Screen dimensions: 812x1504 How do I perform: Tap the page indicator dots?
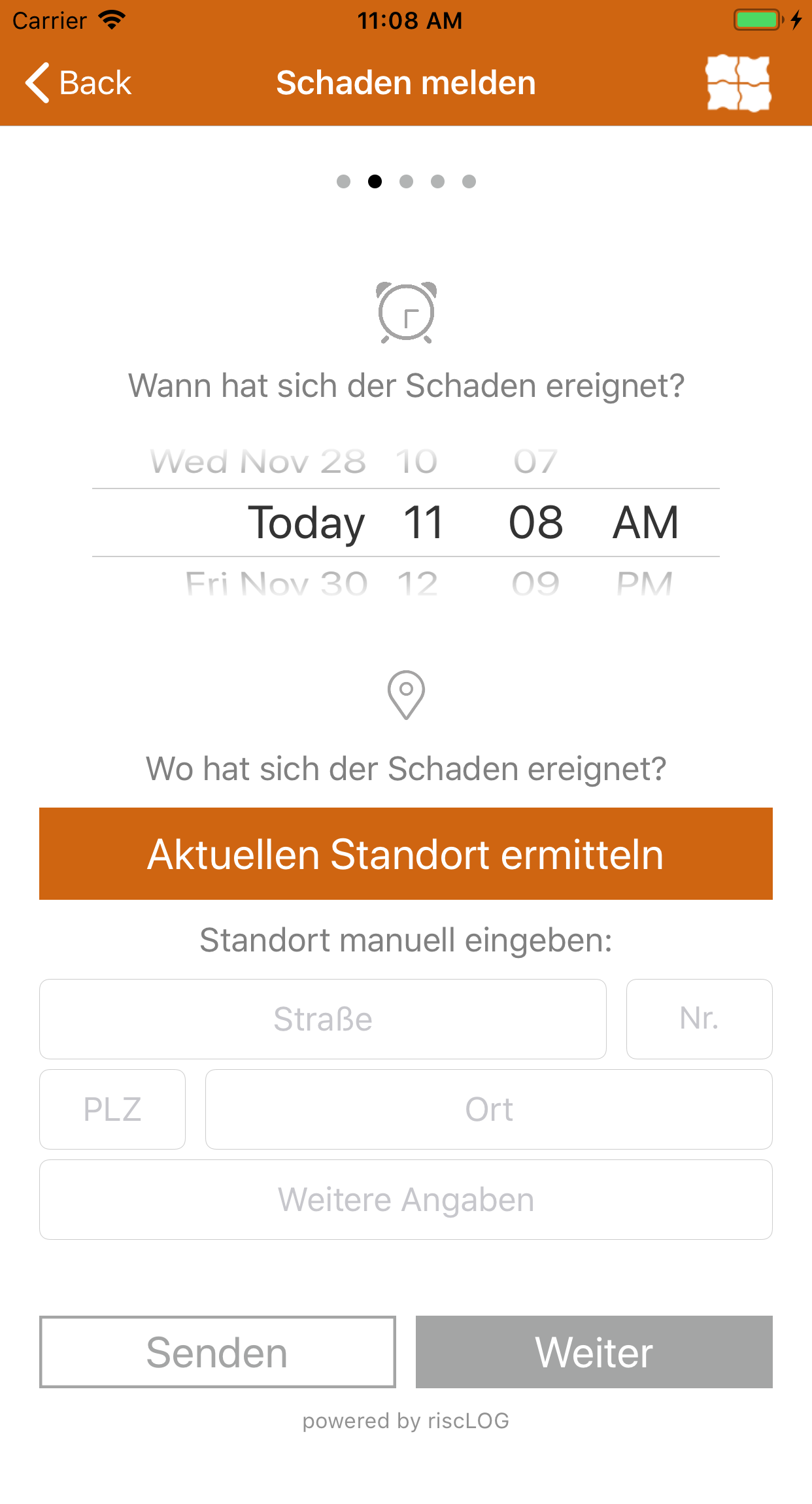(x=406, y=181)
